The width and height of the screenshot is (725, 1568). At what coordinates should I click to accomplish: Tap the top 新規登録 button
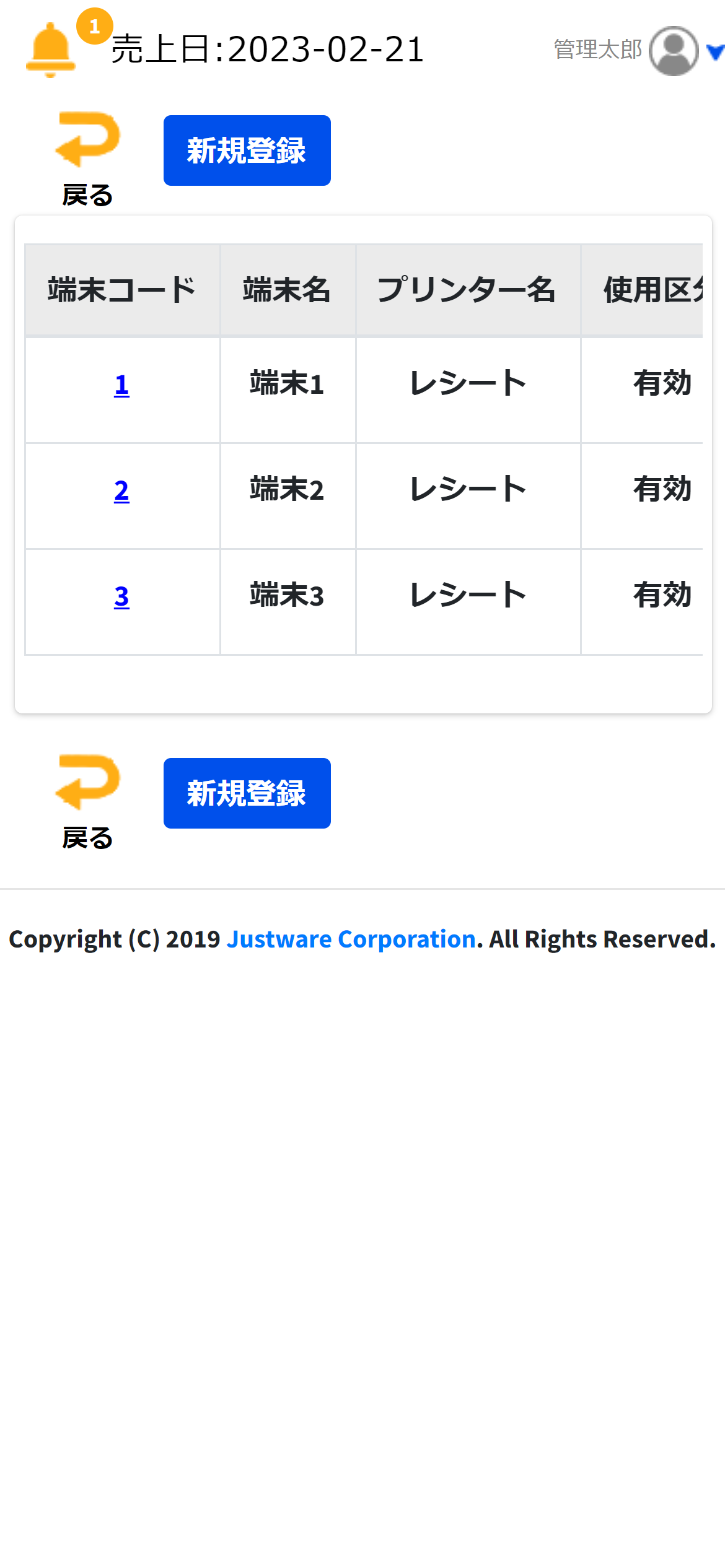coord(247,150)
